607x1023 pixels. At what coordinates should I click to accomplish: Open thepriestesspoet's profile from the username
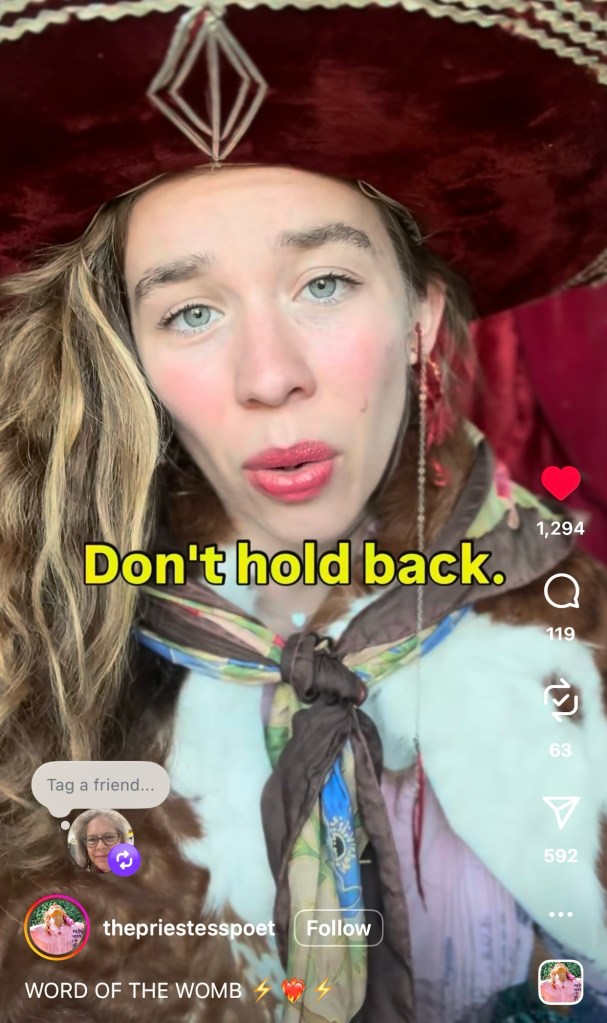click(188, 928)
